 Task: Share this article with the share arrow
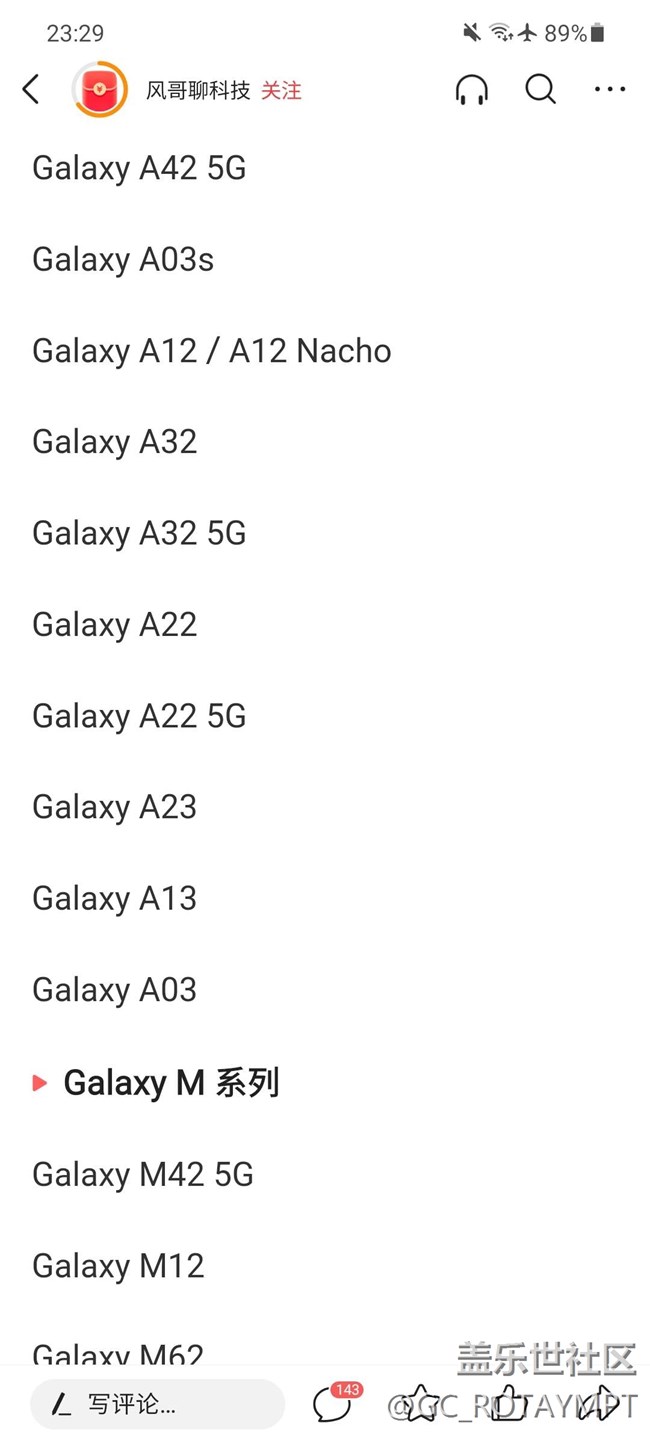tap(598, 1403)
